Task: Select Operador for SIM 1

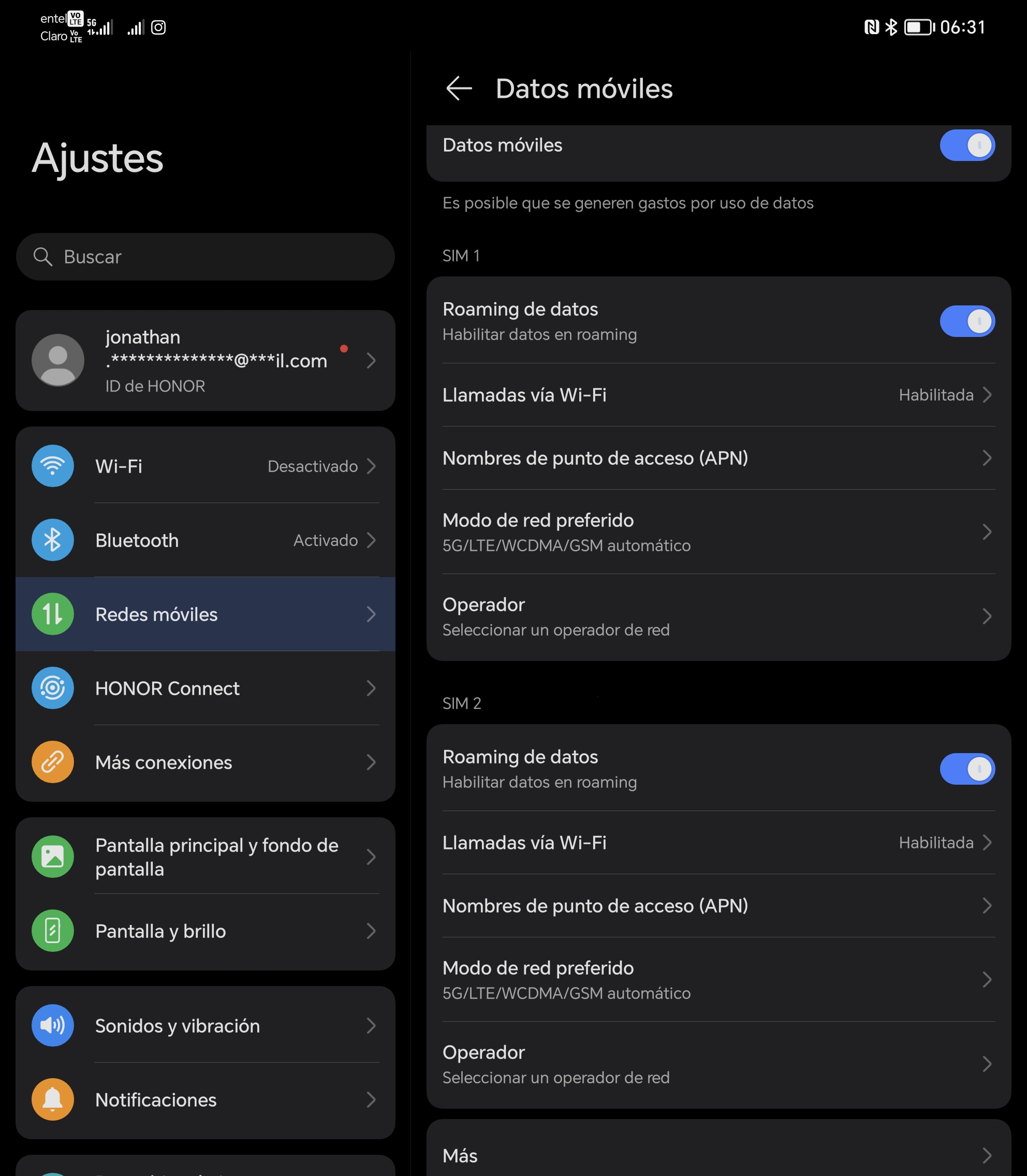Action: 718,616
